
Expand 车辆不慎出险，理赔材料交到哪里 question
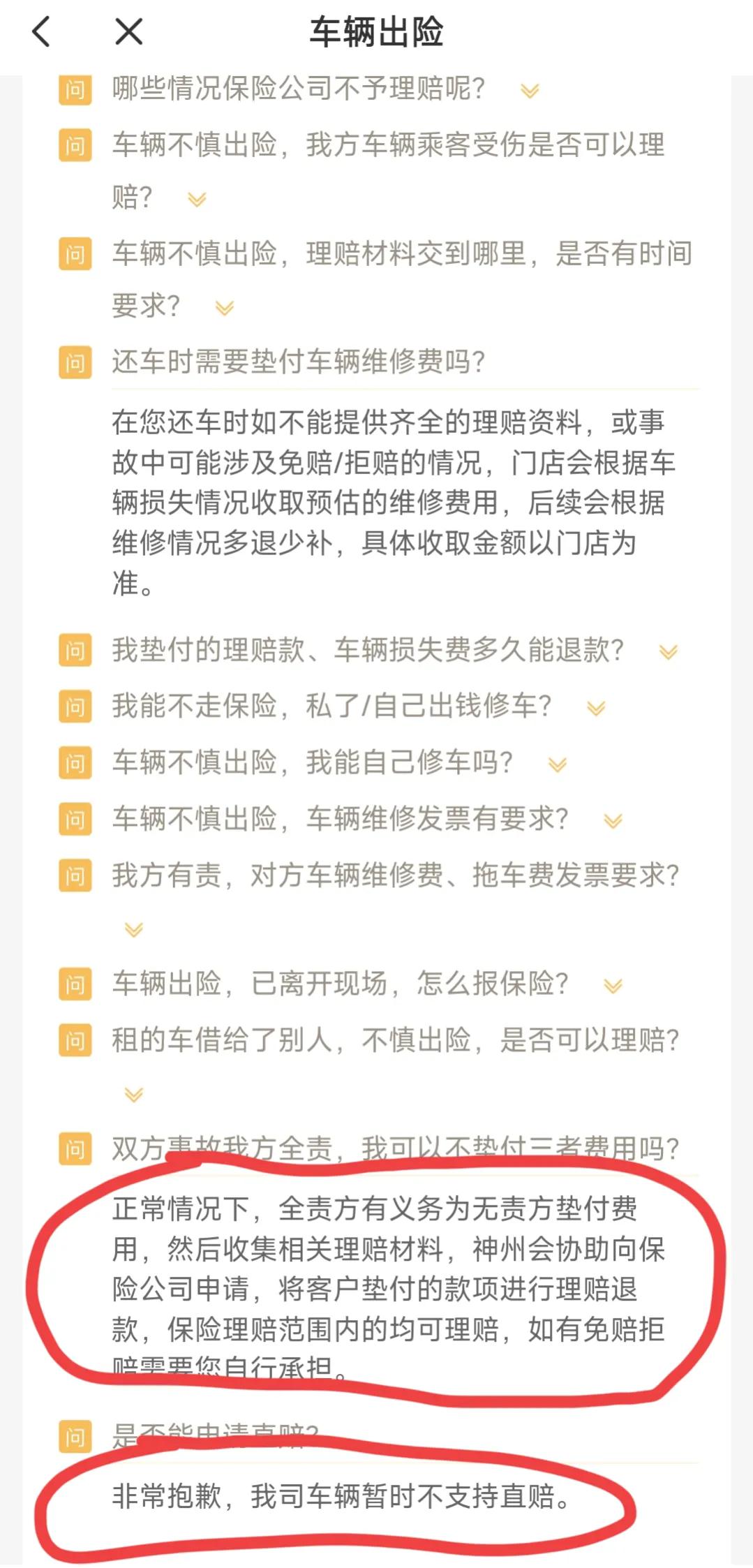[222, 307]
